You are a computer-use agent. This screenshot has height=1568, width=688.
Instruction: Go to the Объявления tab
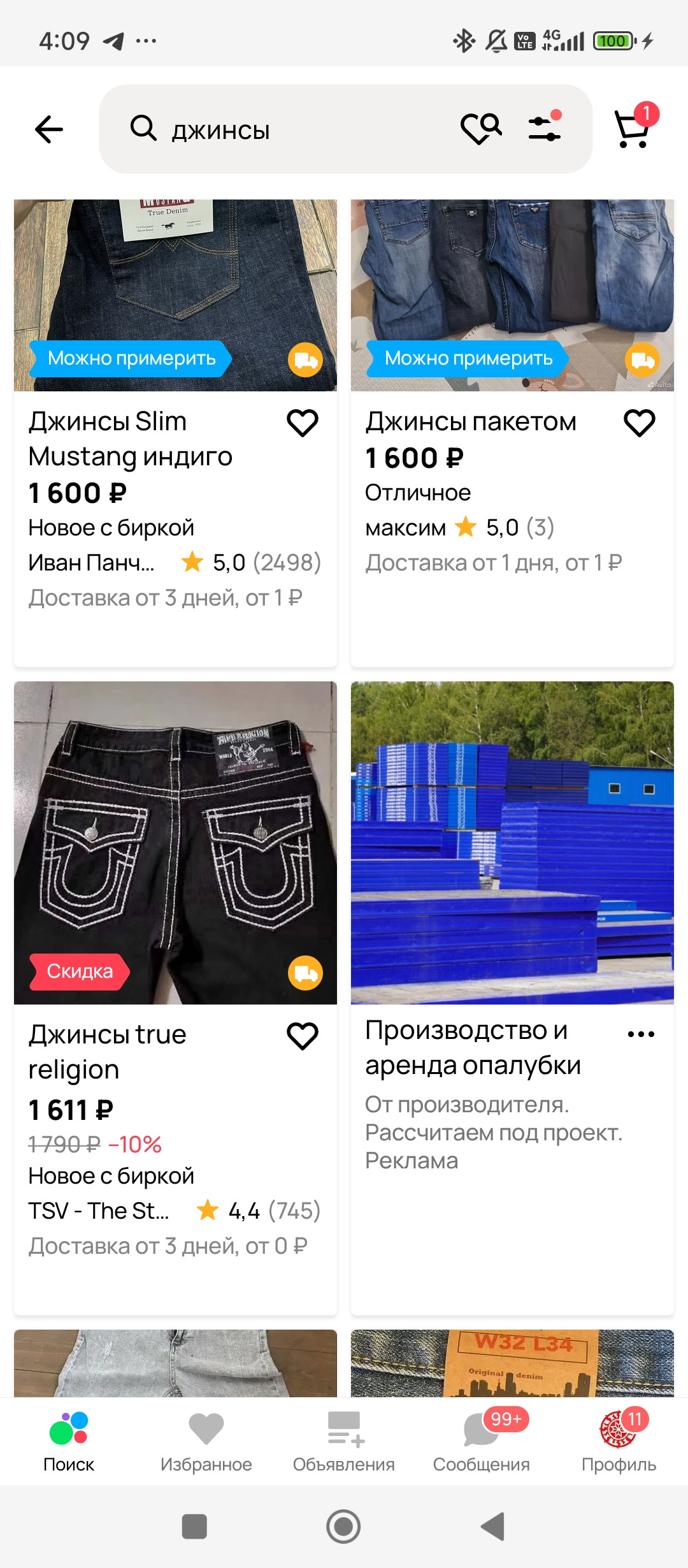point(344,1442)
